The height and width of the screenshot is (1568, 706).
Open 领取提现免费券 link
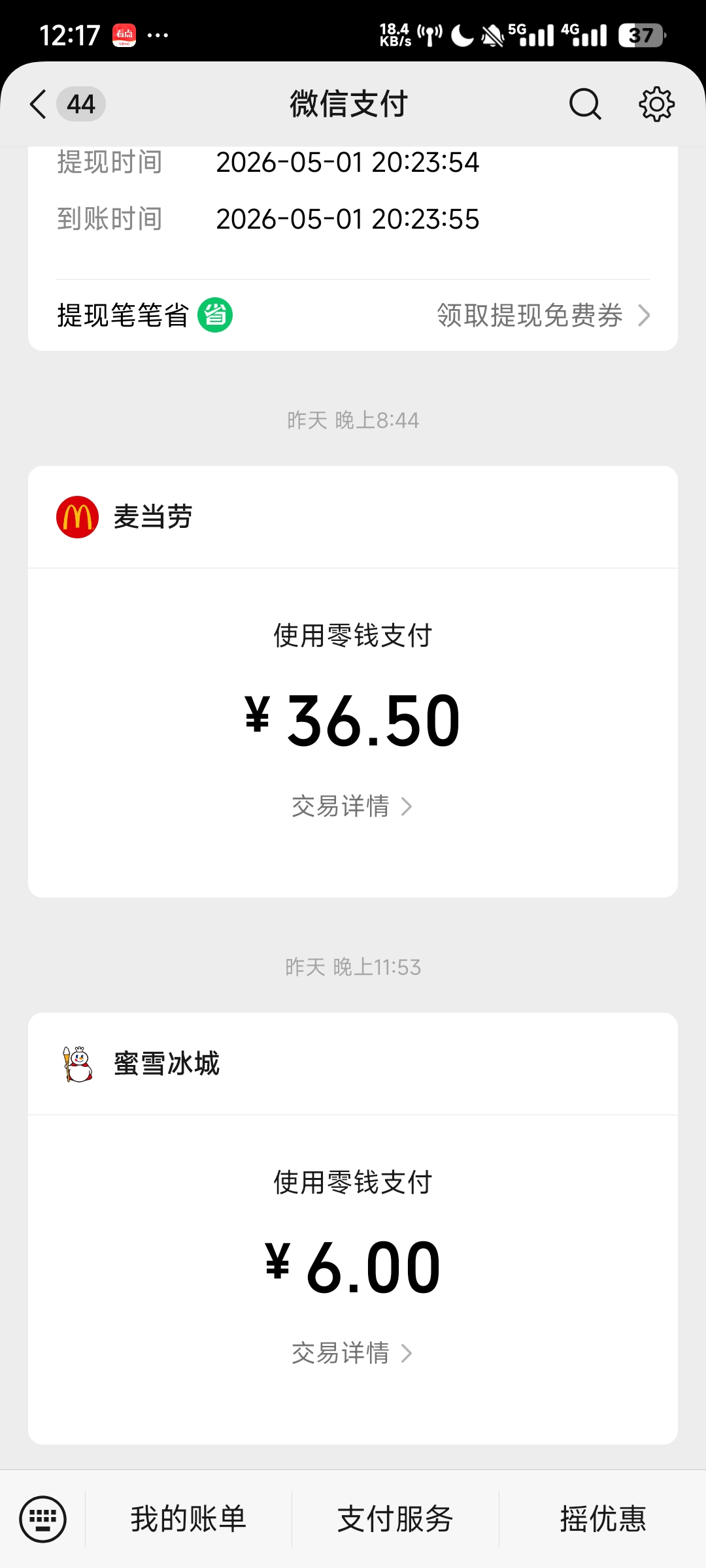(x=543, y=316)
